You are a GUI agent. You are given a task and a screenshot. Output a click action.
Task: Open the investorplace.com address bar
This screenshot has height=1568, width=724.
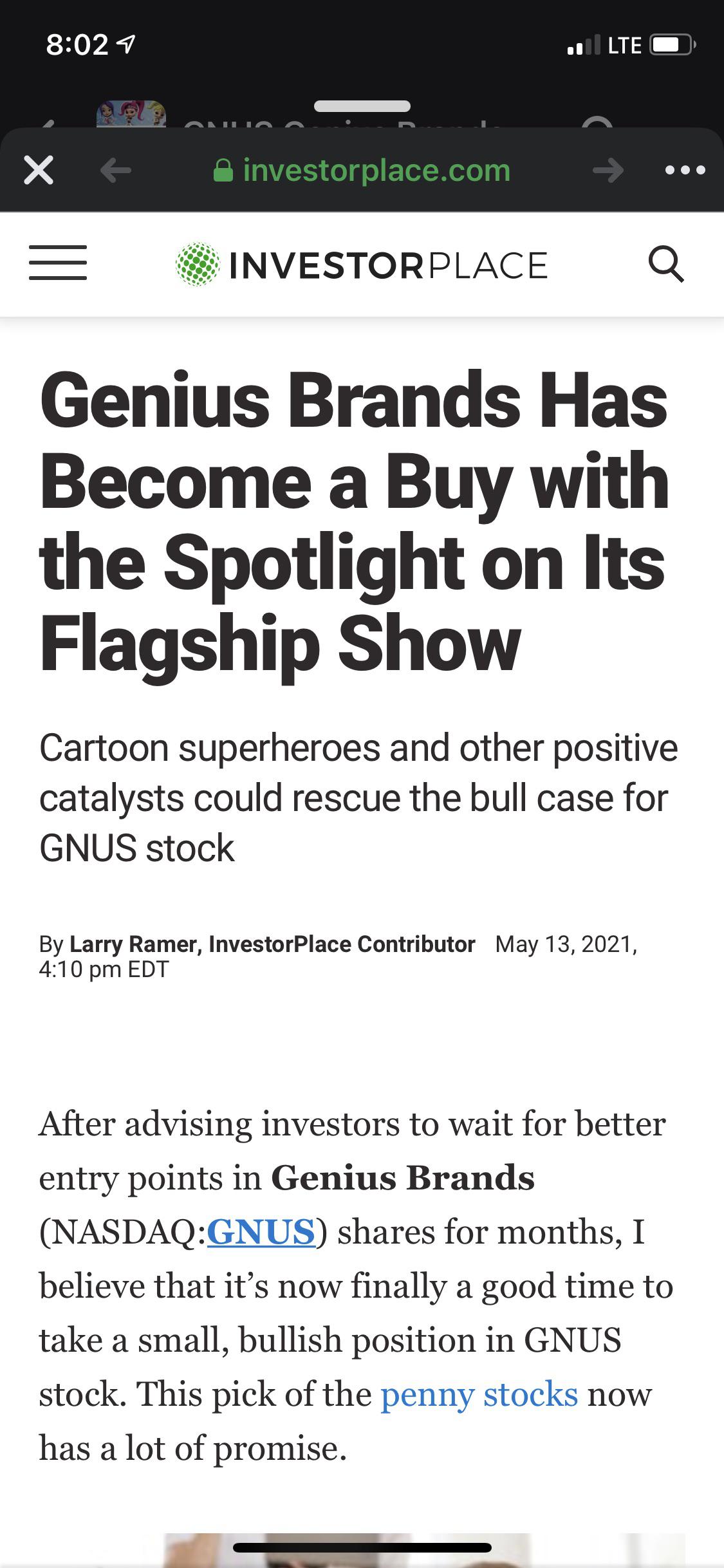click(x=375, y=169)
